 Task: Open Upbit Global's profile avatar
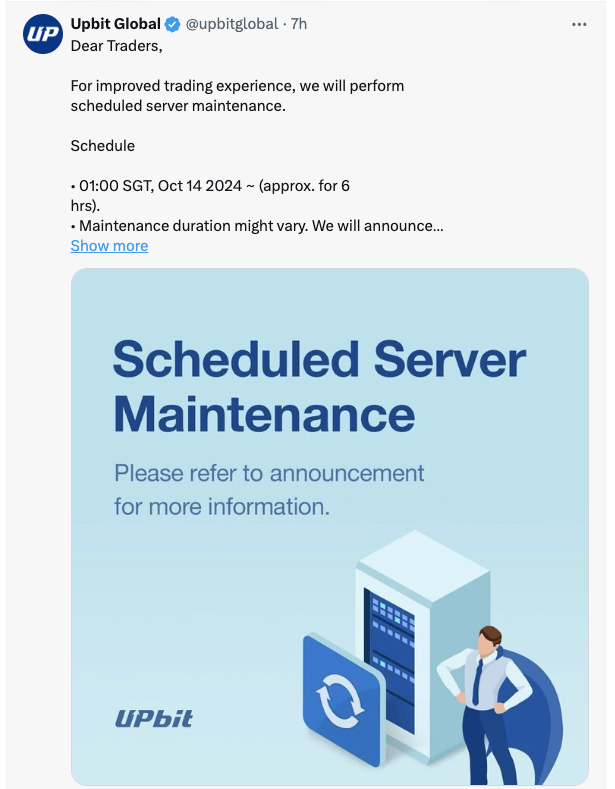click(42, 36)
